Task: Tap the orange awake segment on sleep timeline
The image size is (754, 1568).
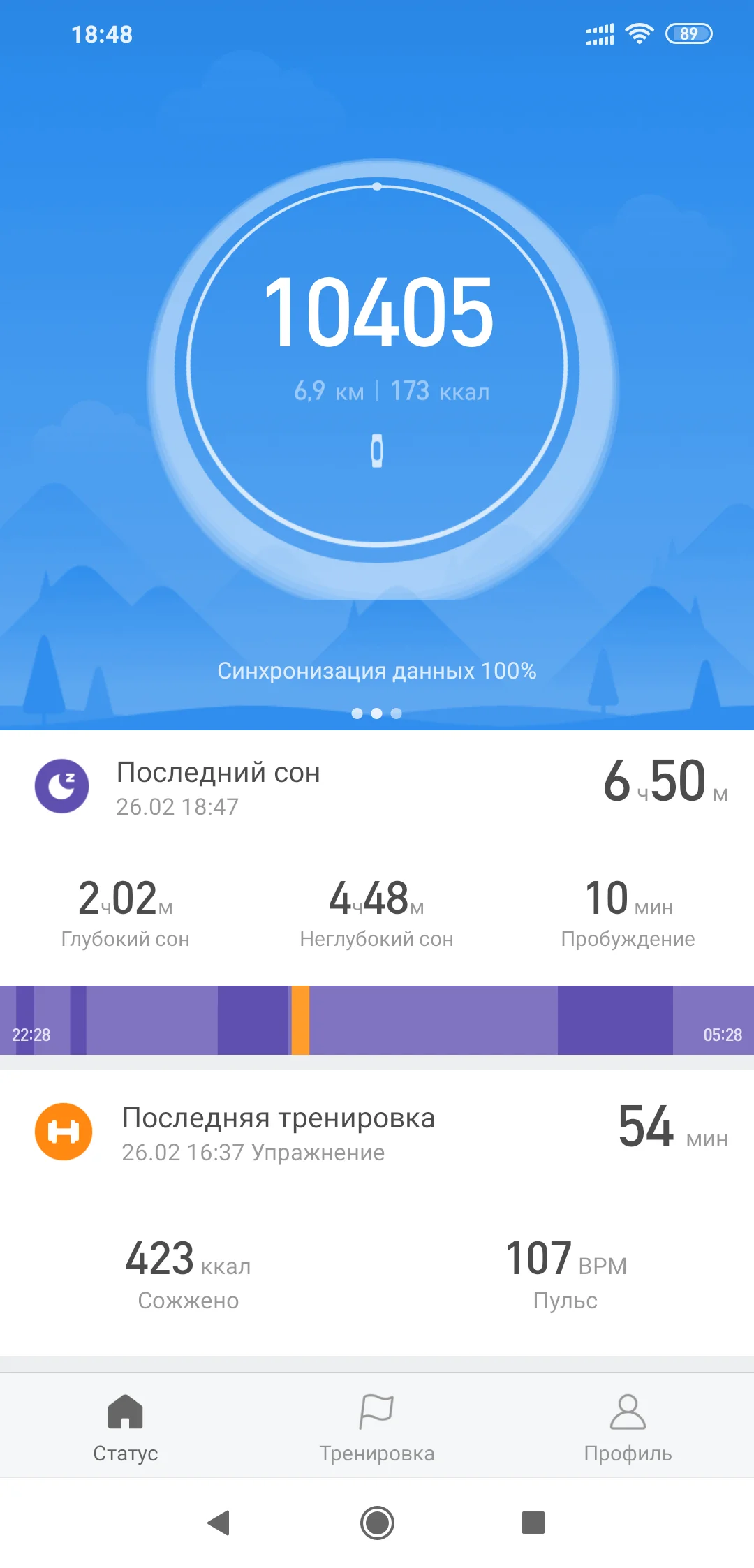Action: [x=299, y=1014]
